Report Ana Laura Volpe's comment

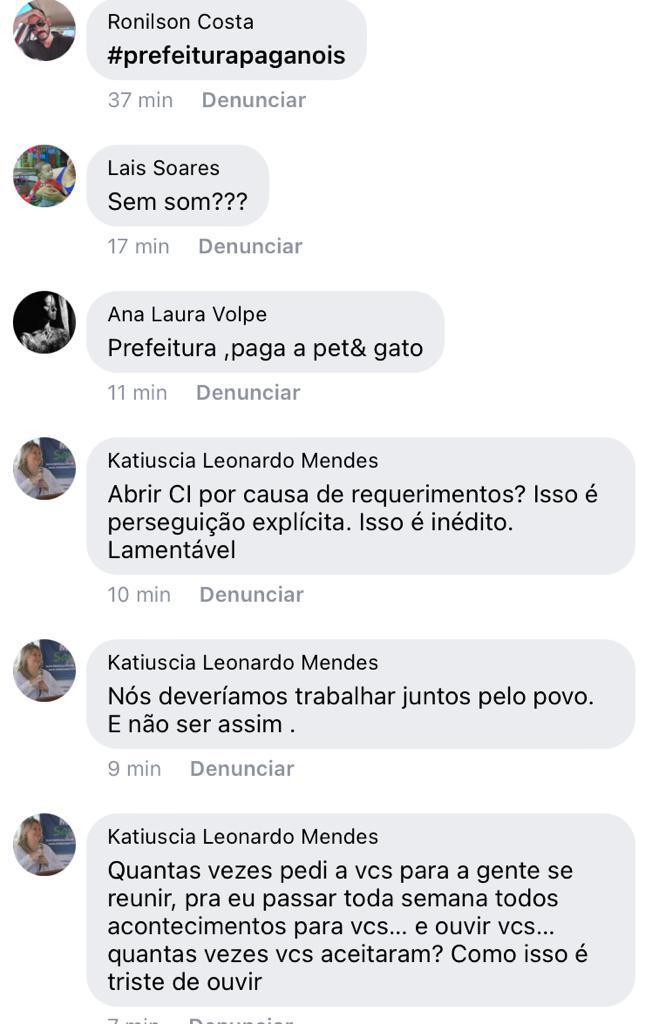[248, 393]
